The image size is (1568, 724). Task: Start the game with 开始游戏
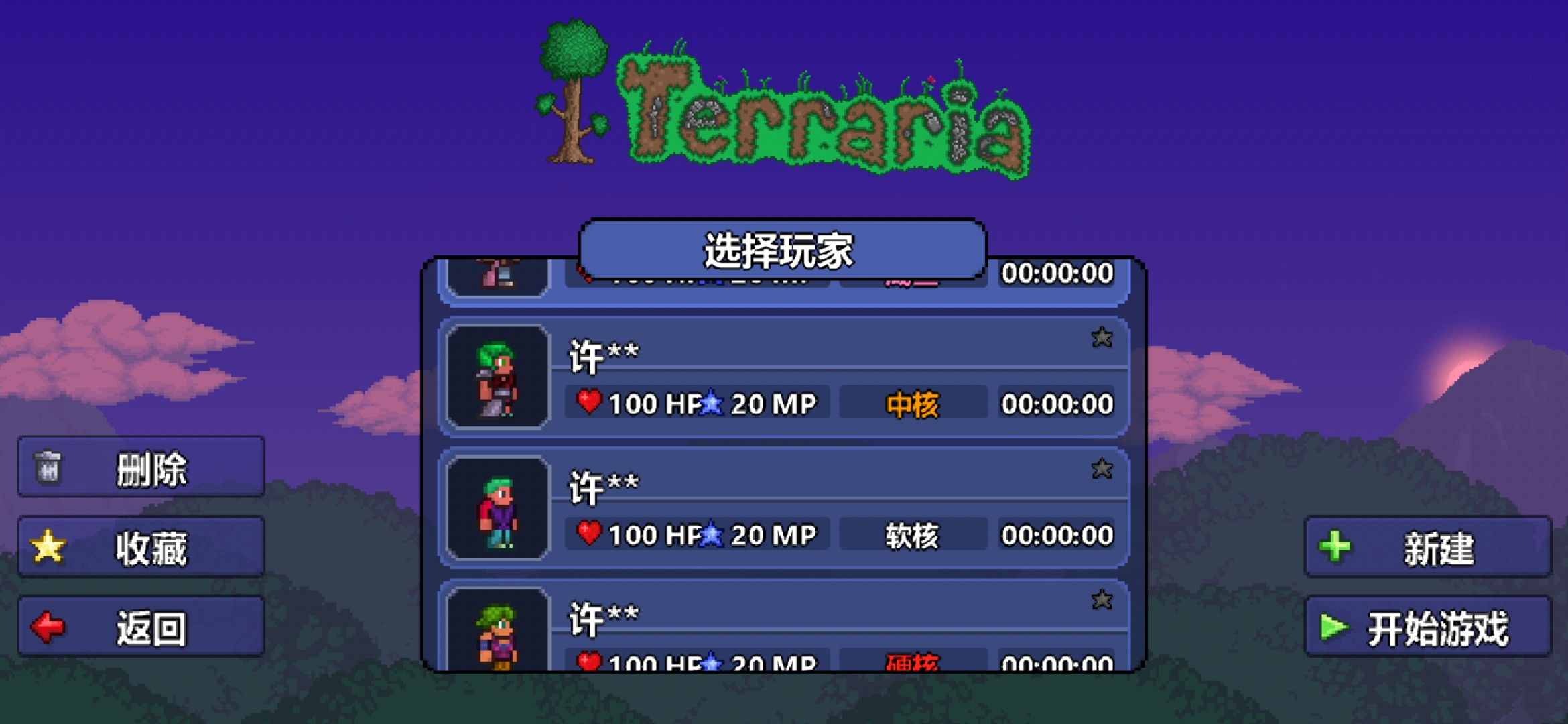[1427, 627]
